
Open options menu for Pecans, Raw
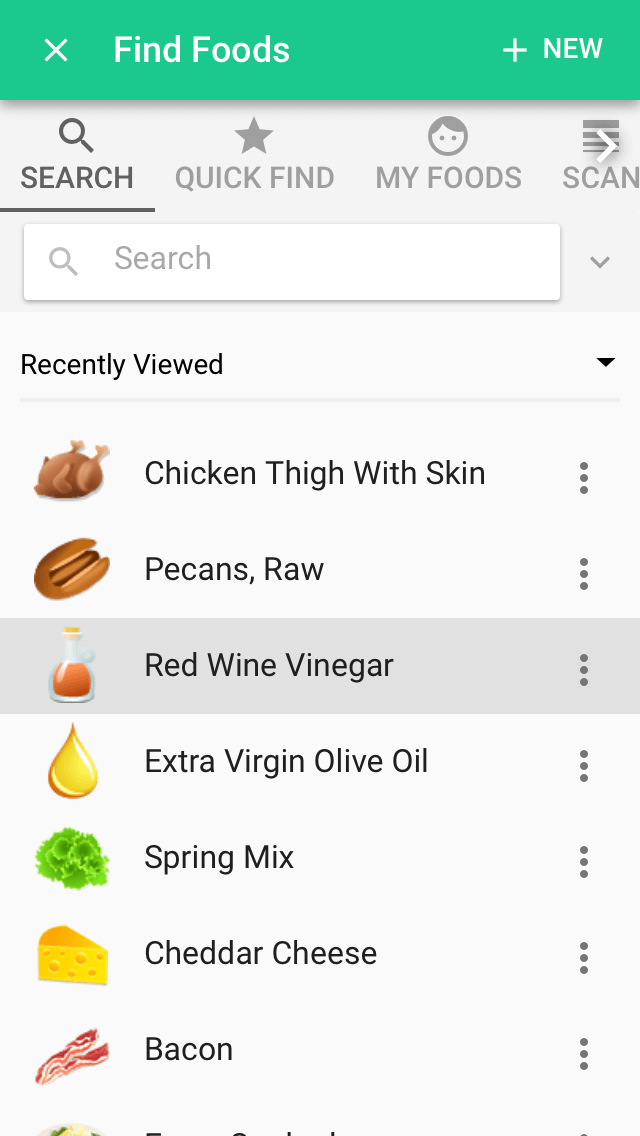[x=584, y=574]
